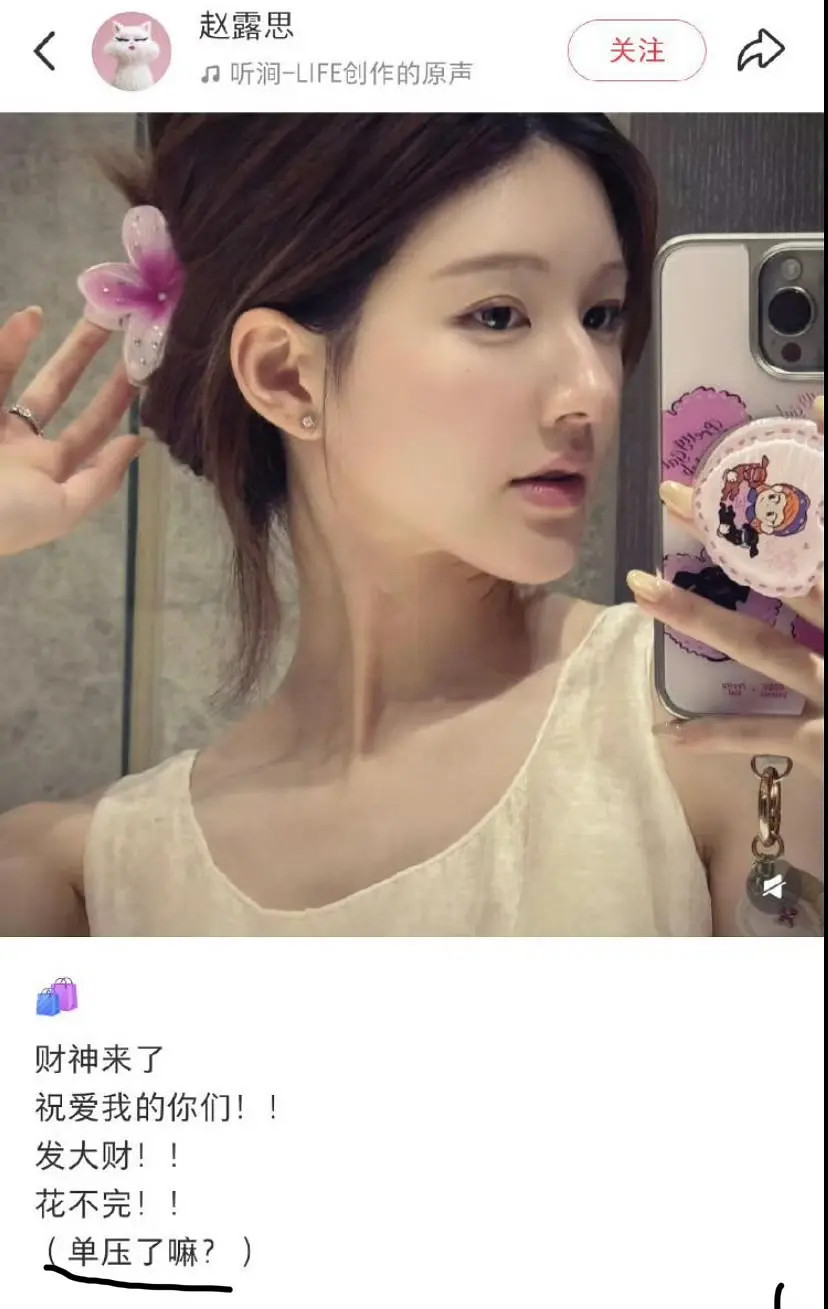Open the caption line 财神来了
The image size is (828, 1309).
click(94, 1058)
